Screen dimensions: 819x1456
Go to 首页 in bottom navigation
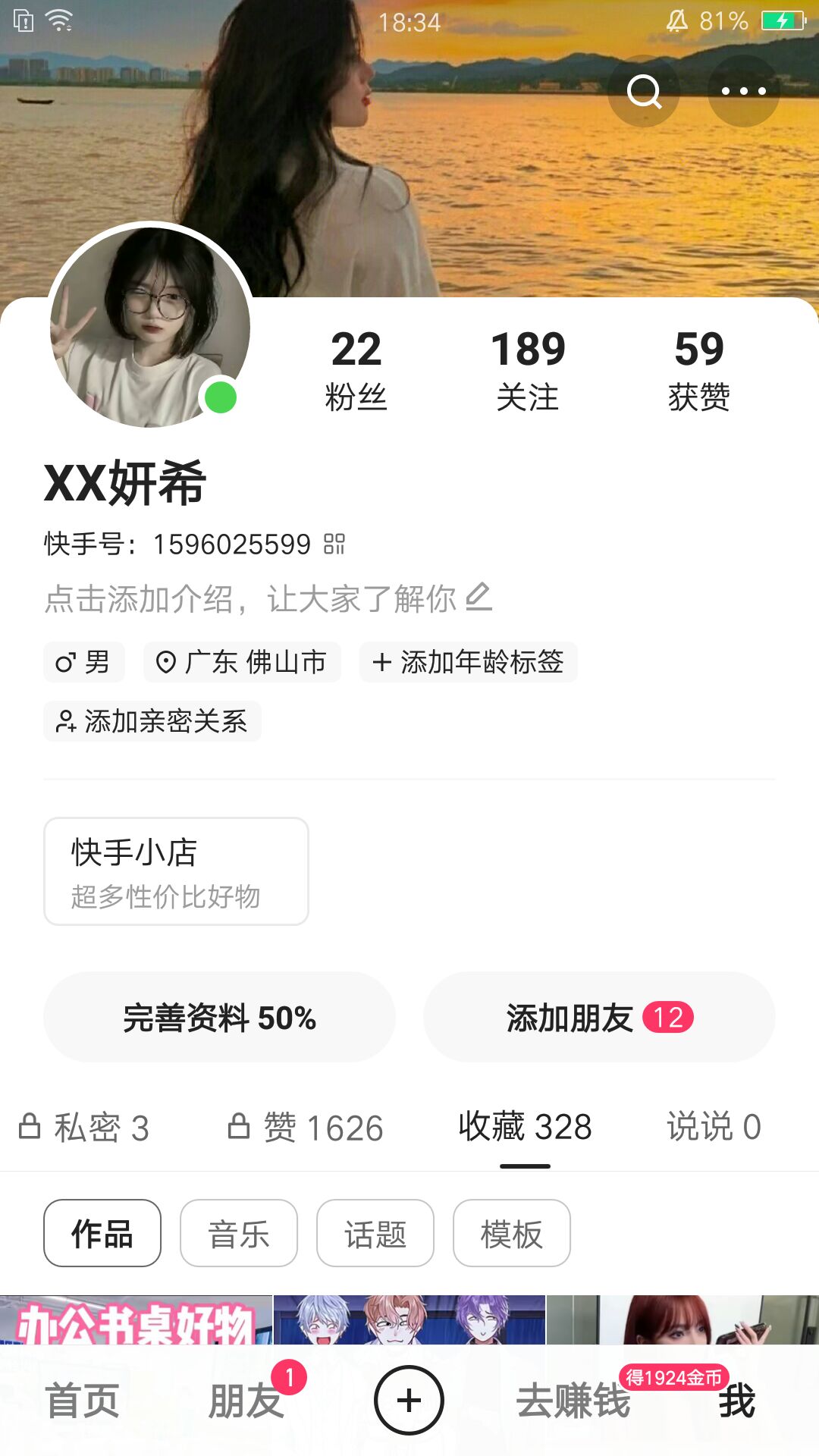tap(83, 1401)
